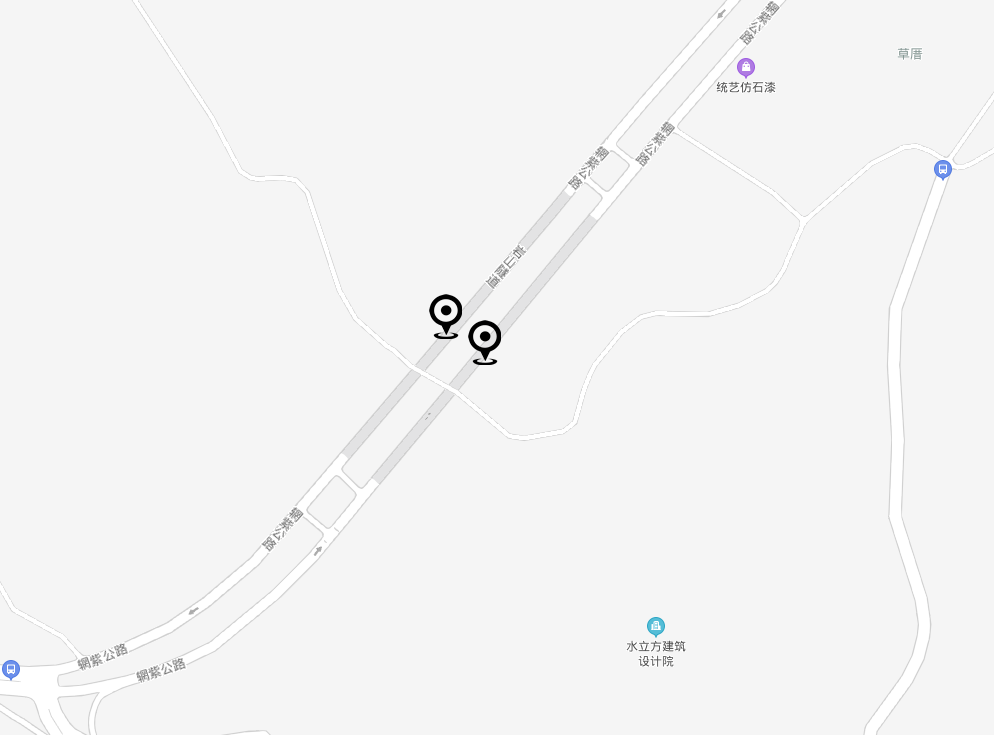Tap the bus stop icon near 草厝
Screen dimensions: 994x735
tap(942, 170)
